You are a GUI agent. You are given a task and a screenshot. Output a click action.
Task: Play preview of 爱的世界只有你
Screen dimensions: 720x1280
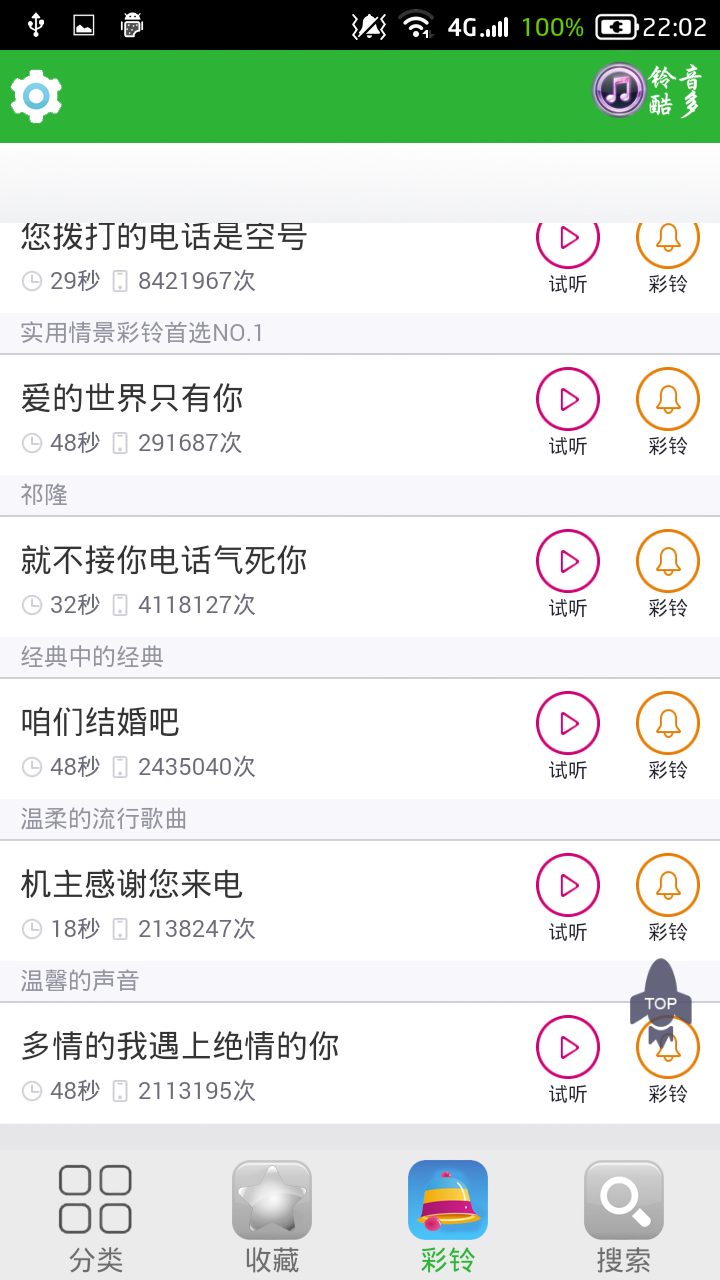tap(568, 399)
